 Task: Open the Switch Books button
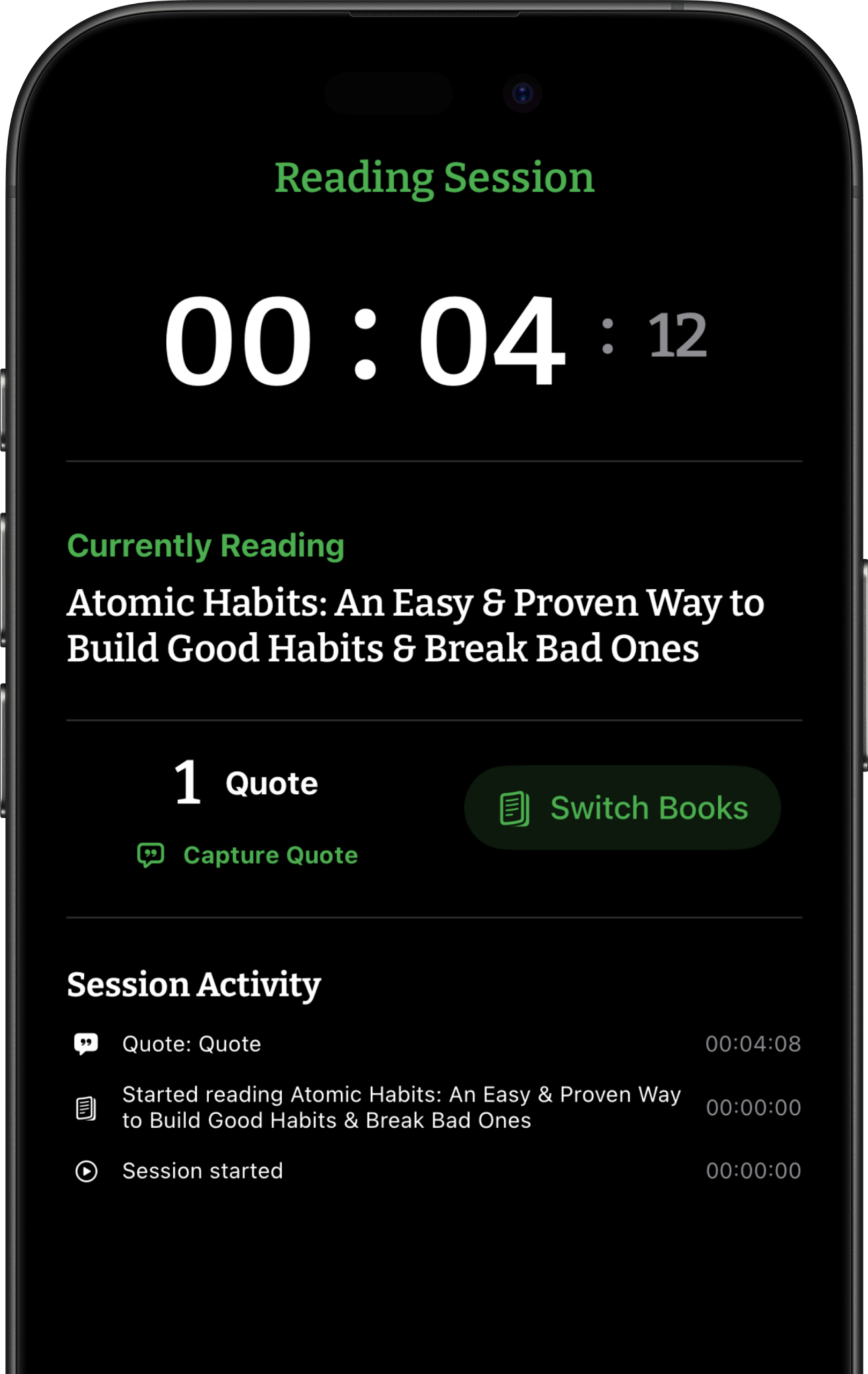pos(622,807)
